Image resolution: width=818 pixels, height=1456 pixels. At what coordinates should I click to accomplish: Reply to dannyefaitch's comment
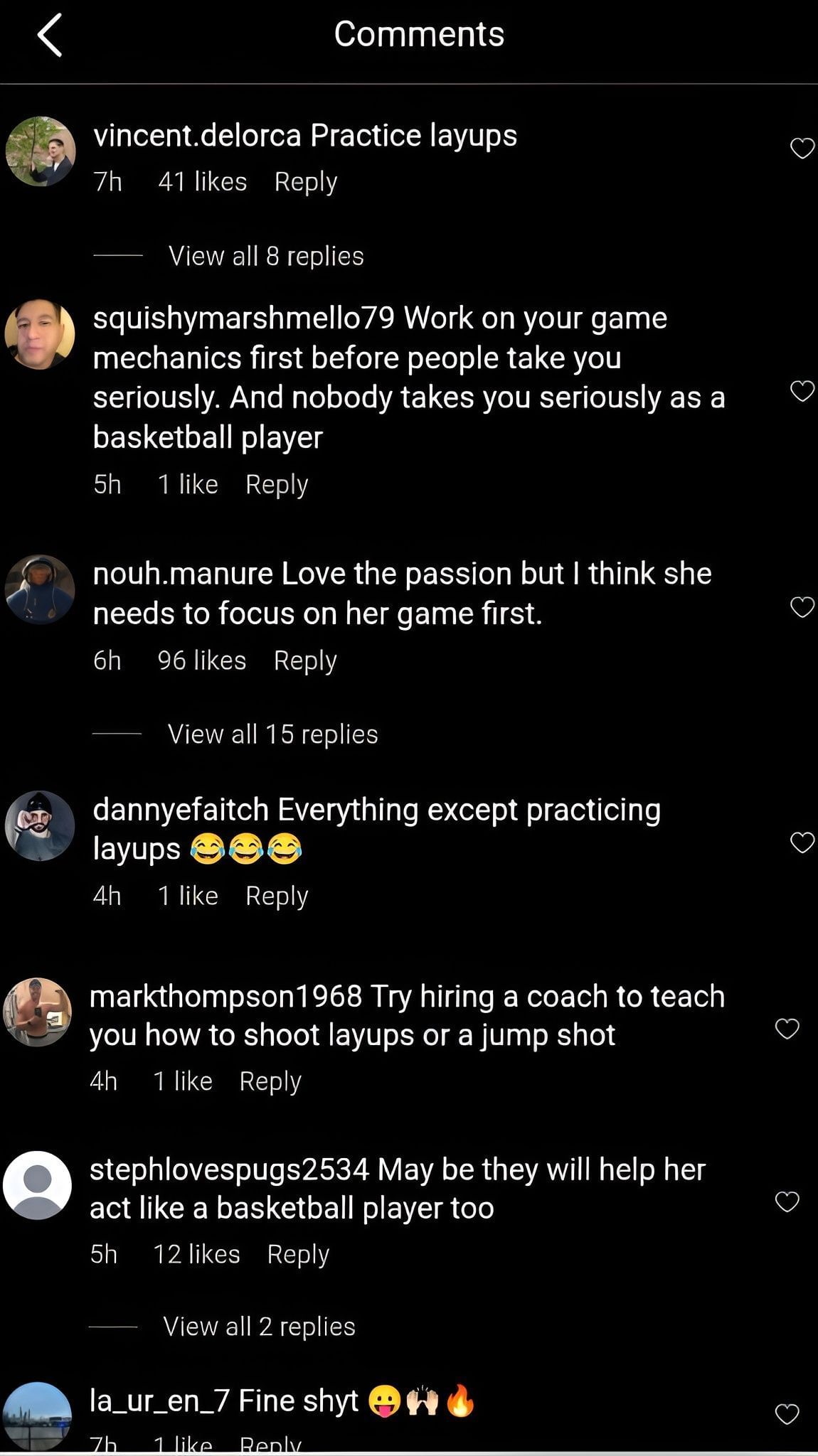(x=276, y=896)
